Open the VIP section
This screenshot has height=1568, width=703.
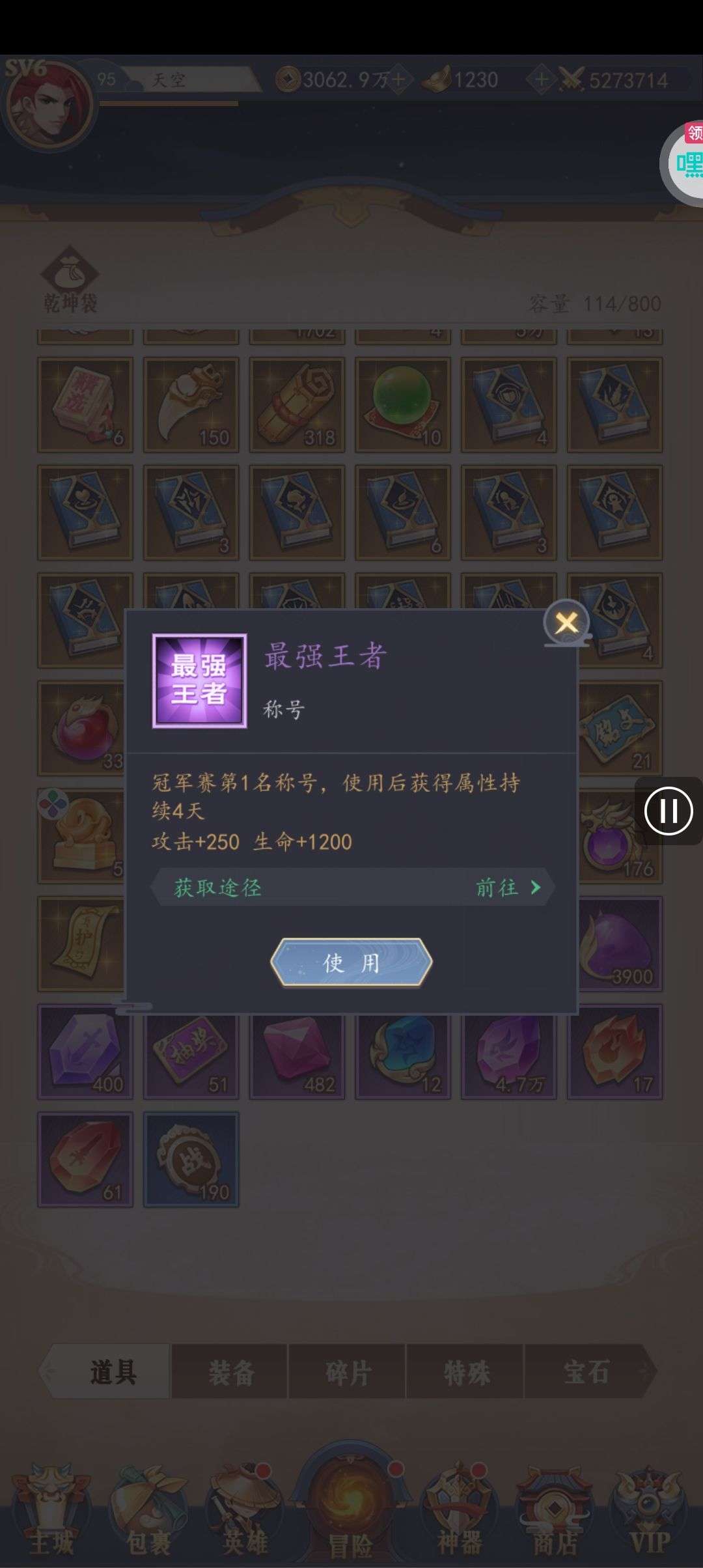coord(649,1517)
